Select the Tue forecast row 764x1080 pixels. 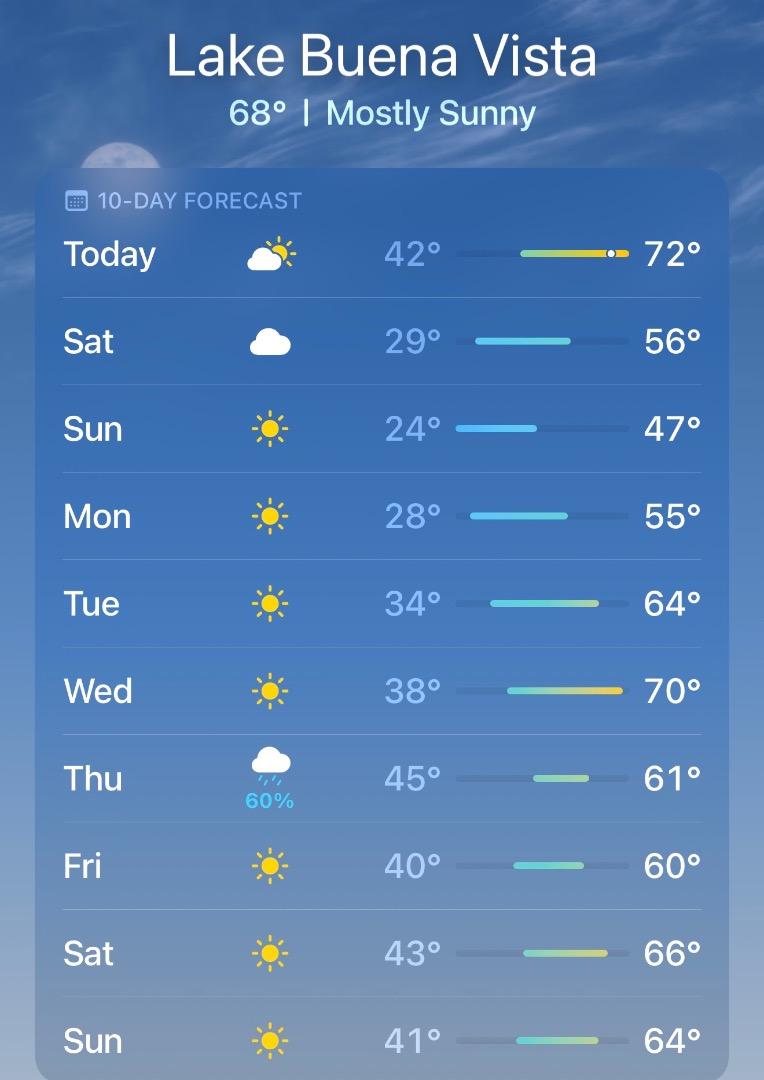[x=382, y=604]
